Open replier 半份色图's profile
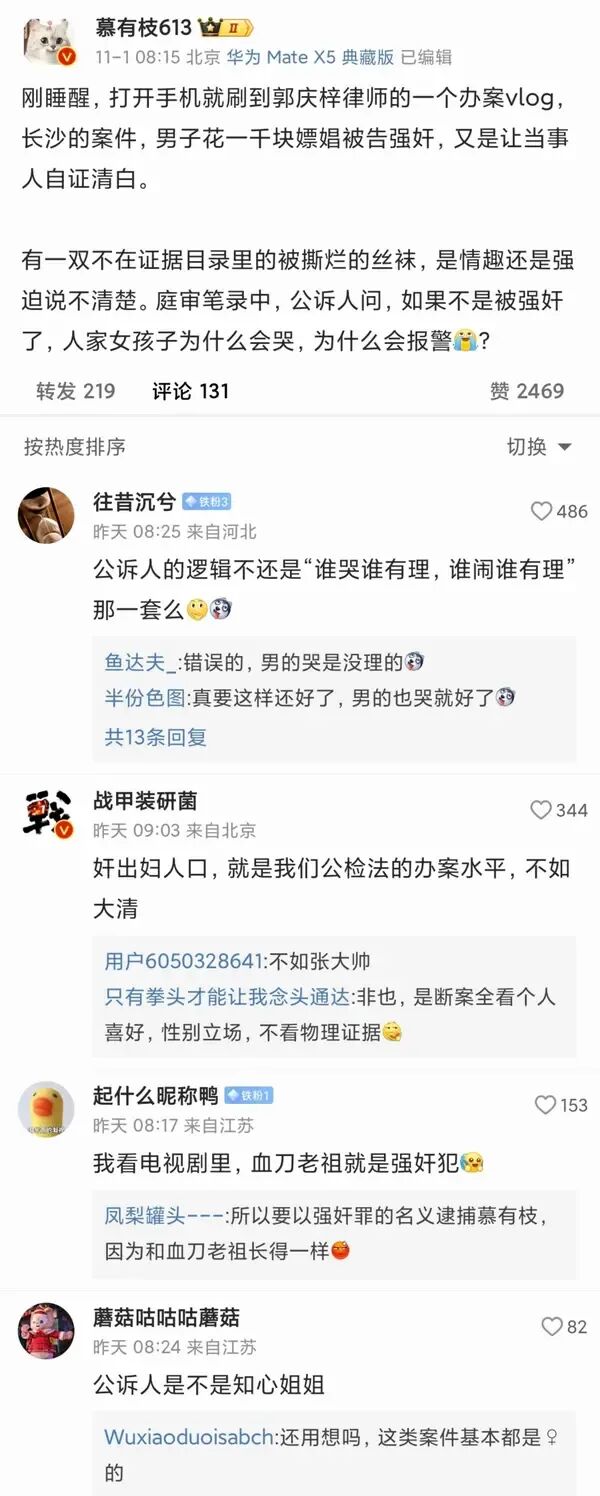This screenshot has width=600, height=1496. [x=145, y=698]
